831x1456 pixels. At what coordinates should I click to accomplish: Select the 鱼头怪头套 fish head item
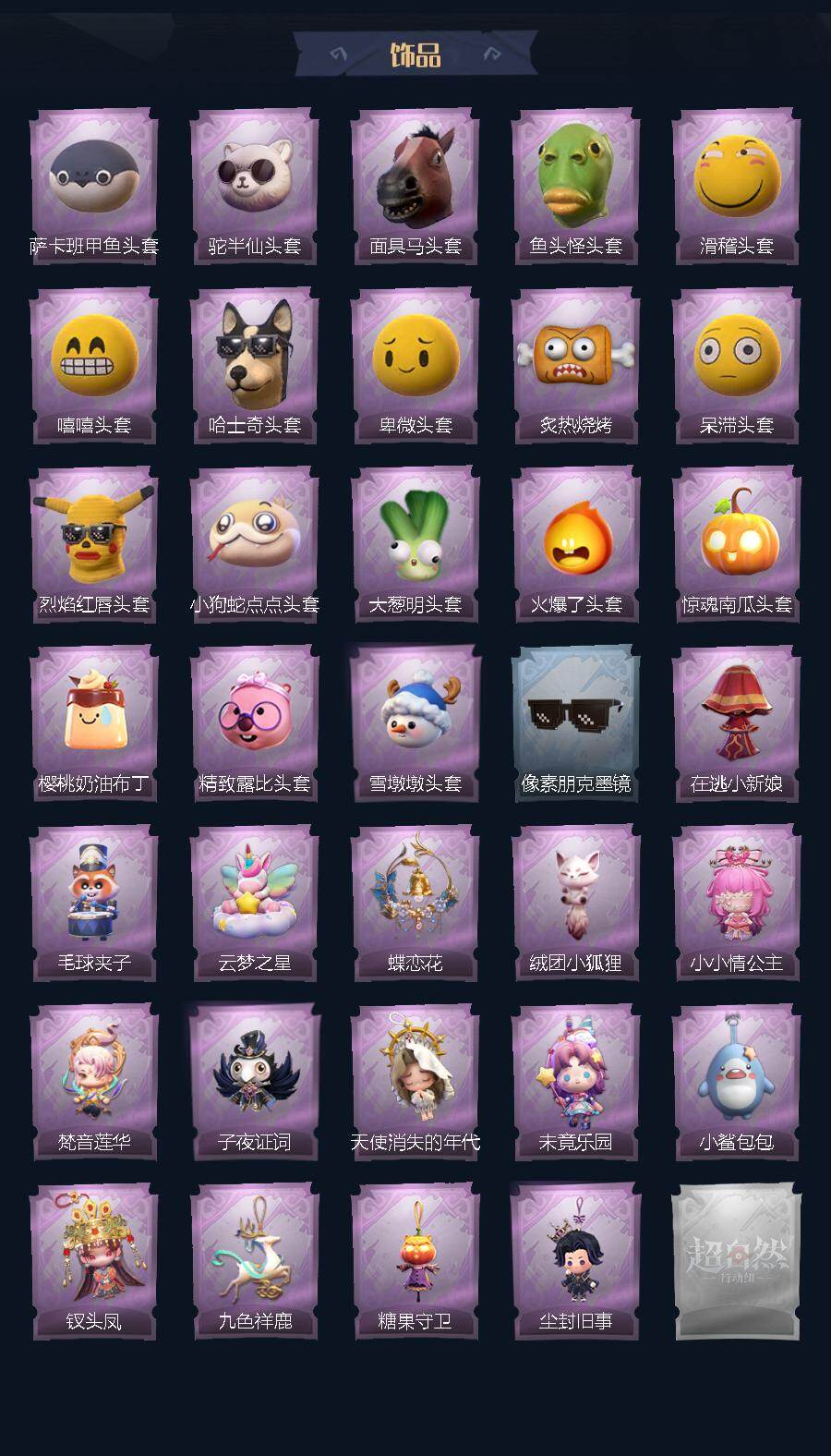pos(575,180)
